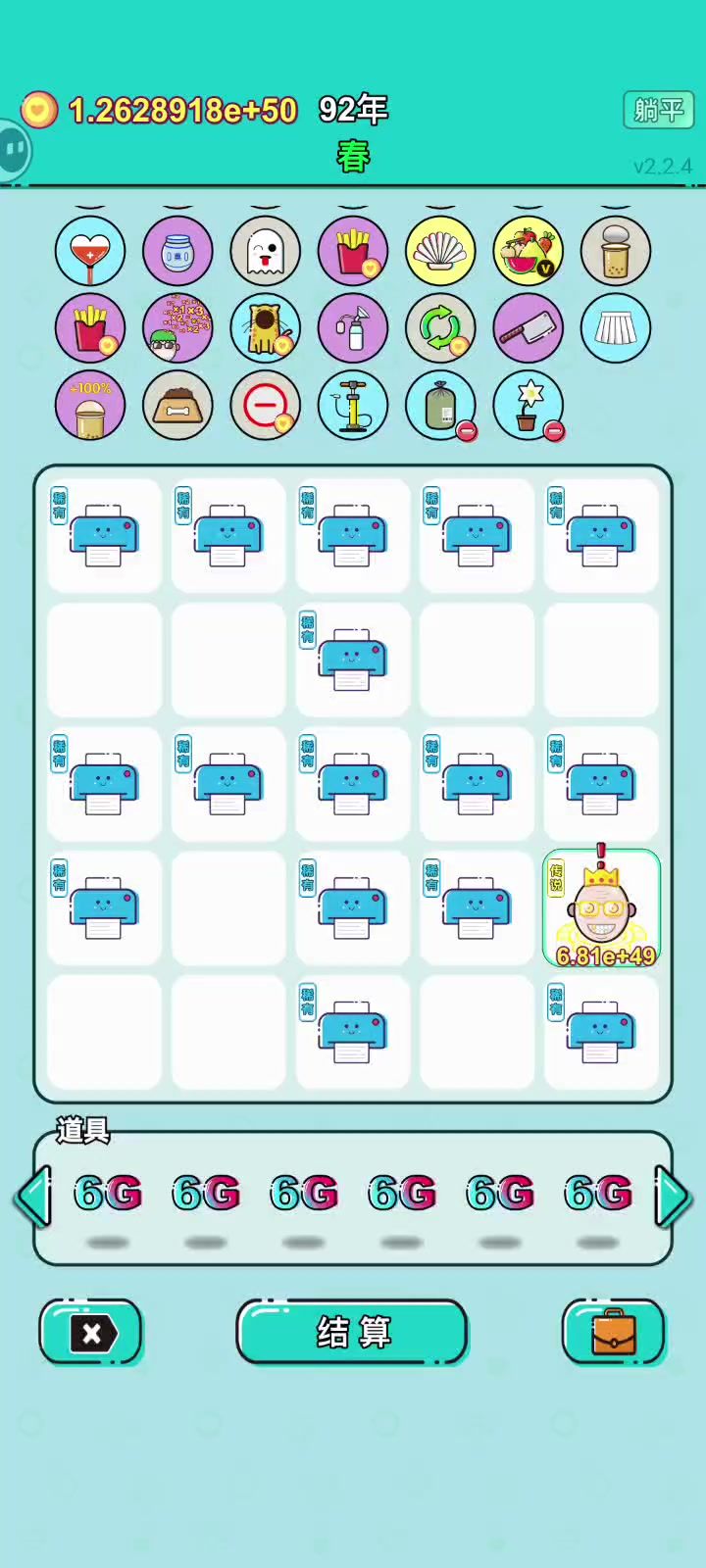This screenshot has height=1568, width=706.
Task: Tap the pet food bowl icon
Action: (177, 405)
